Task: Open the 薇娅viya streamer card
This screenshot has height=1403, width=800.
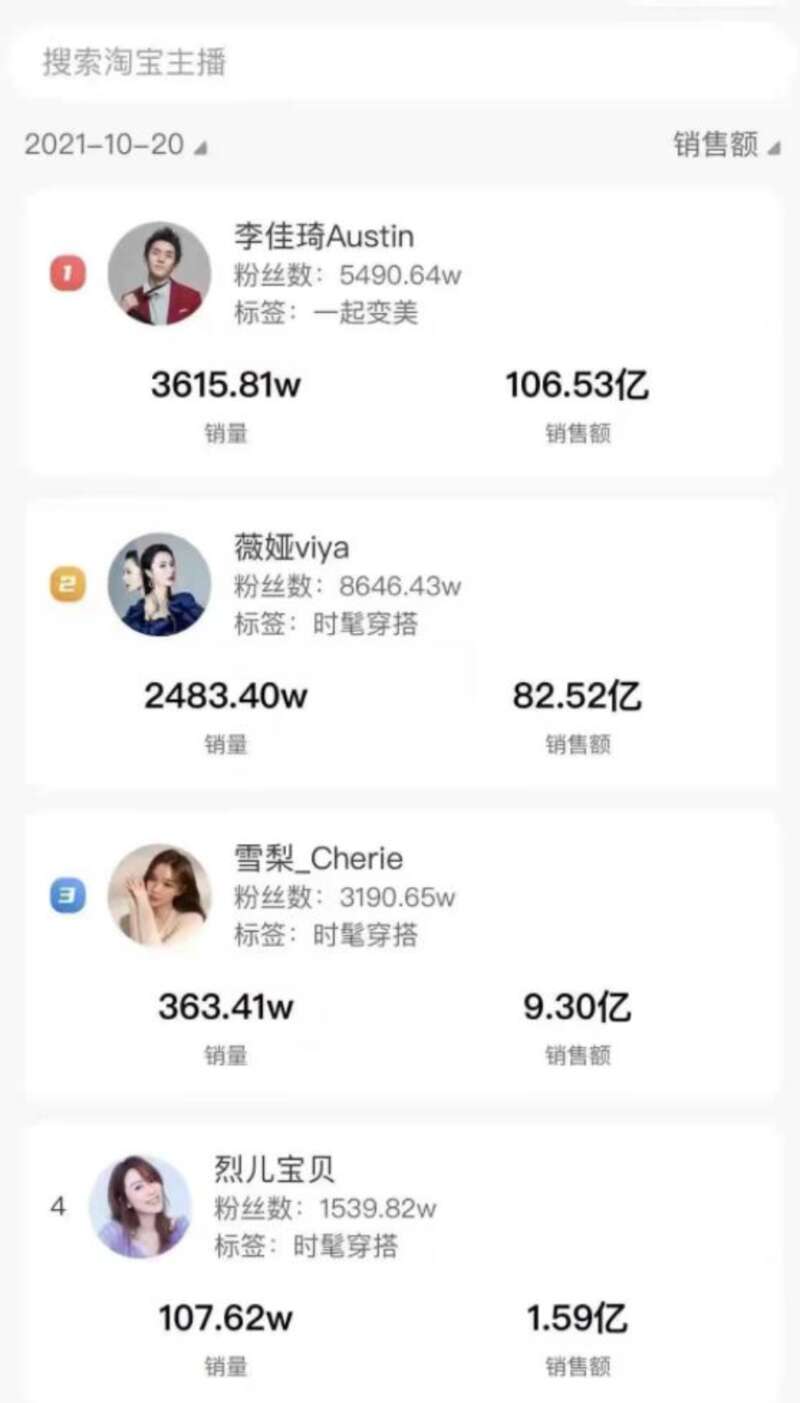Action: (400, 643)
